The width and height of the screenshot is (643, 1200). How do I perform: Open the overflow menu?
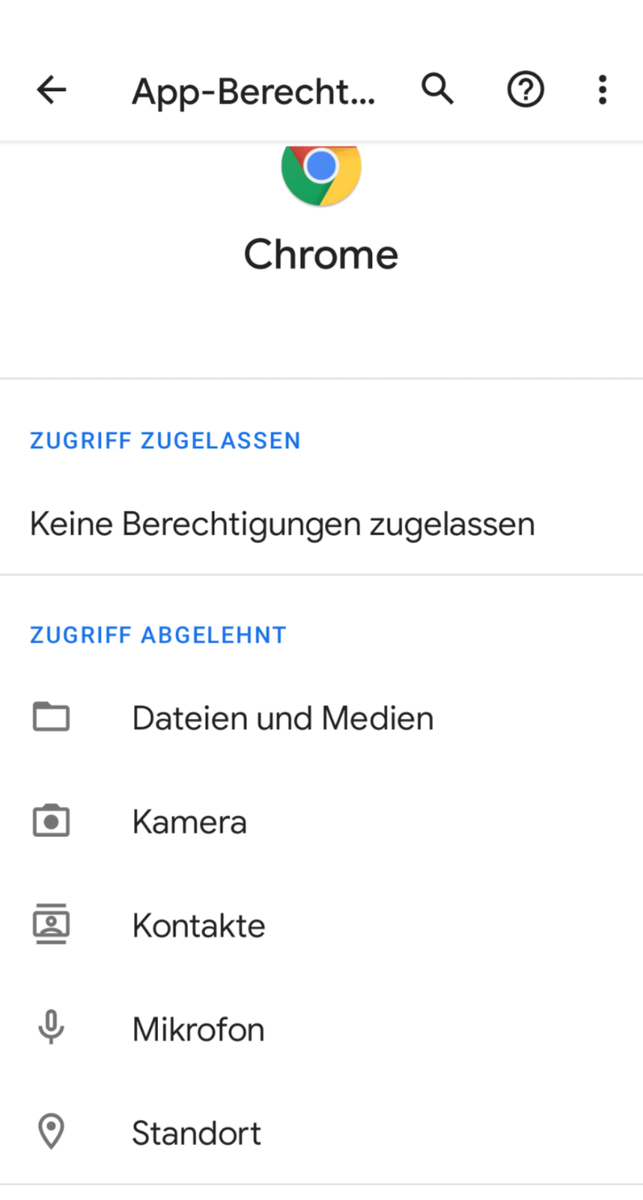coord(602,90)
